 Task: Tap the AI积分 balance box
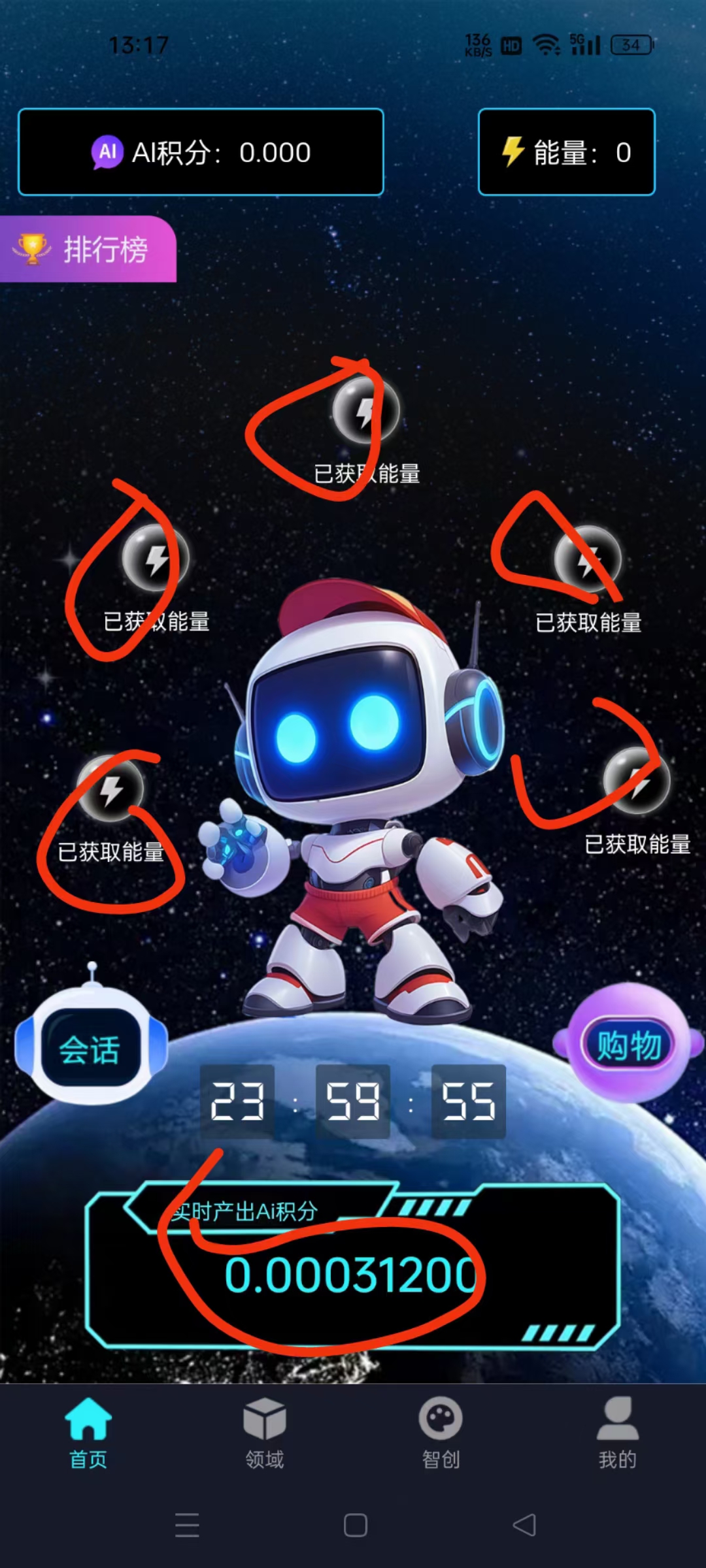click(x=201, y=152)
